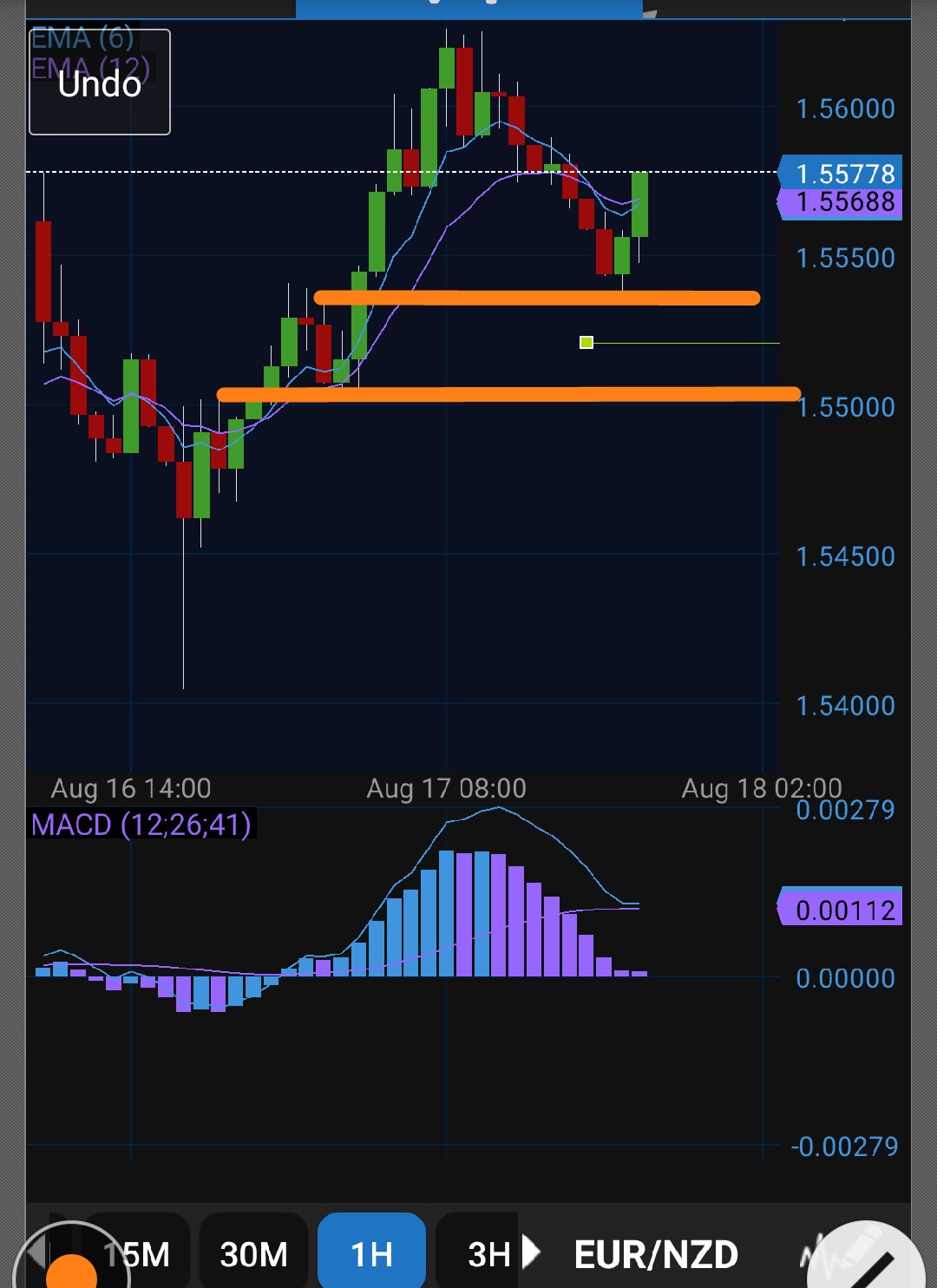Viewport: 937px width, 1288px height.
Task: Tap the 1H timeframe tab
Action: pos(371,1253)
